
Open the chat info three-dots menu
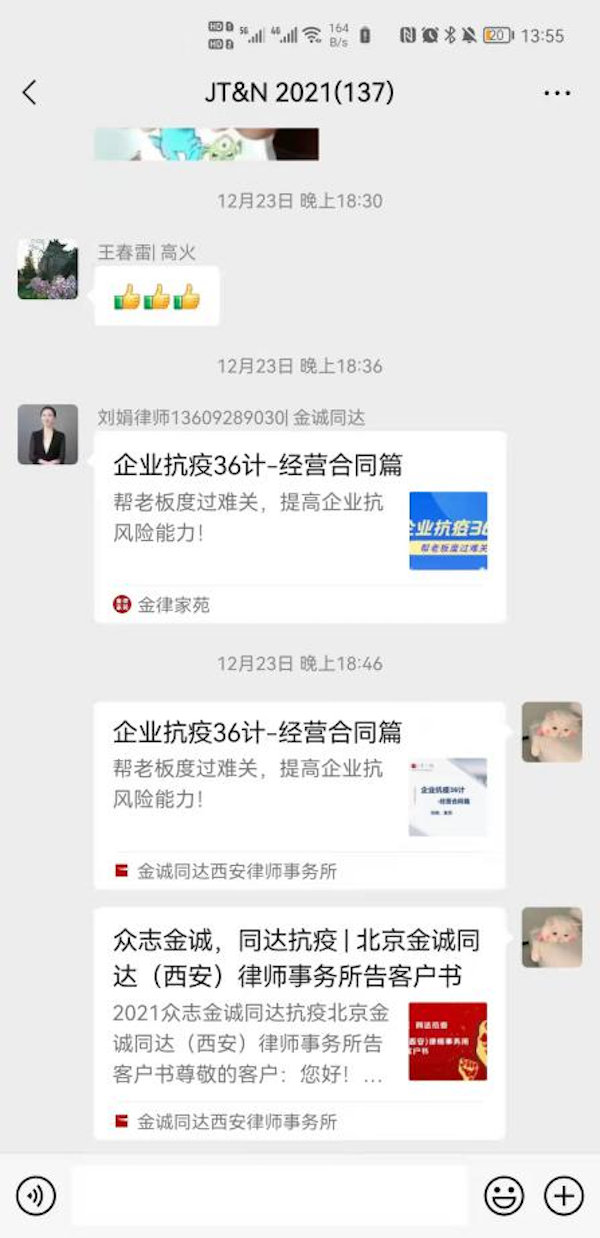[x=557, y=93]
